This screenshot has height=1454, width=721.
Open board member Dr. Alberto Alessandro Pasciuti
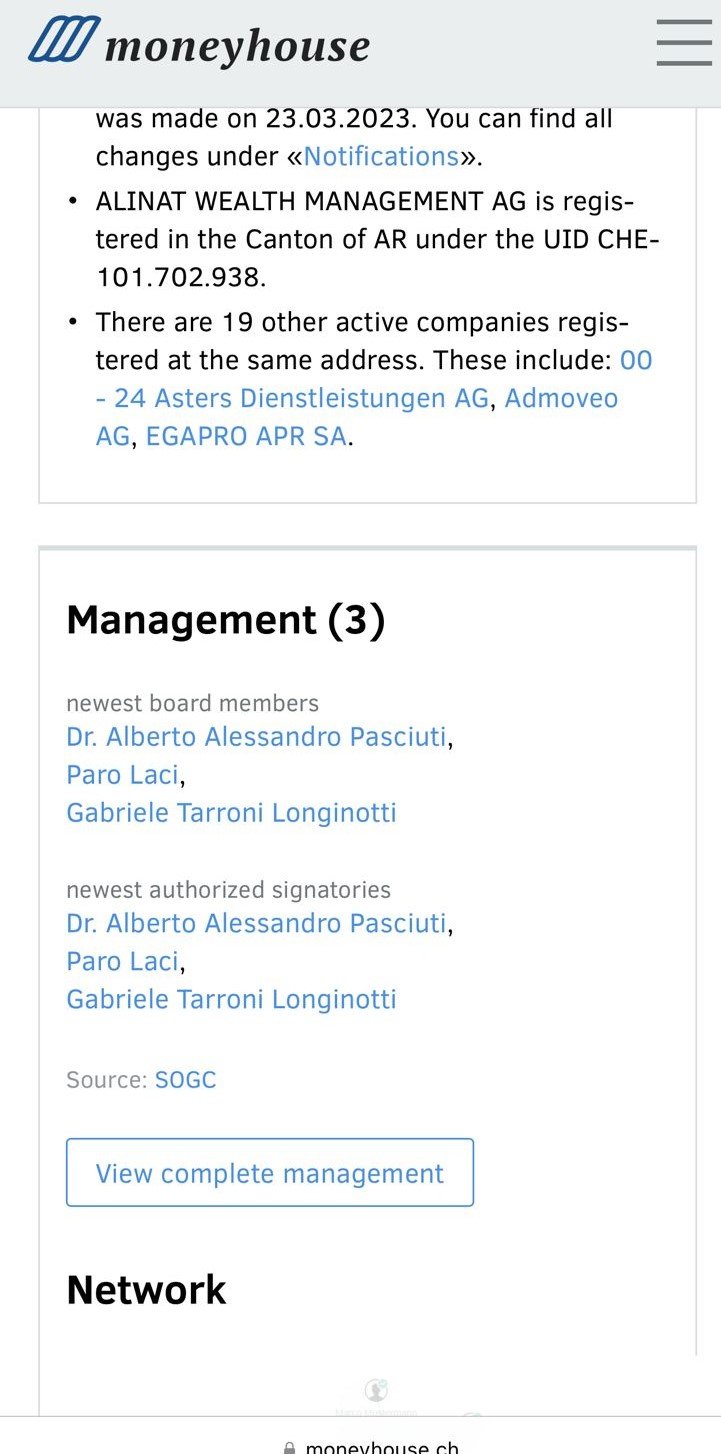click(x=256, y=737)
